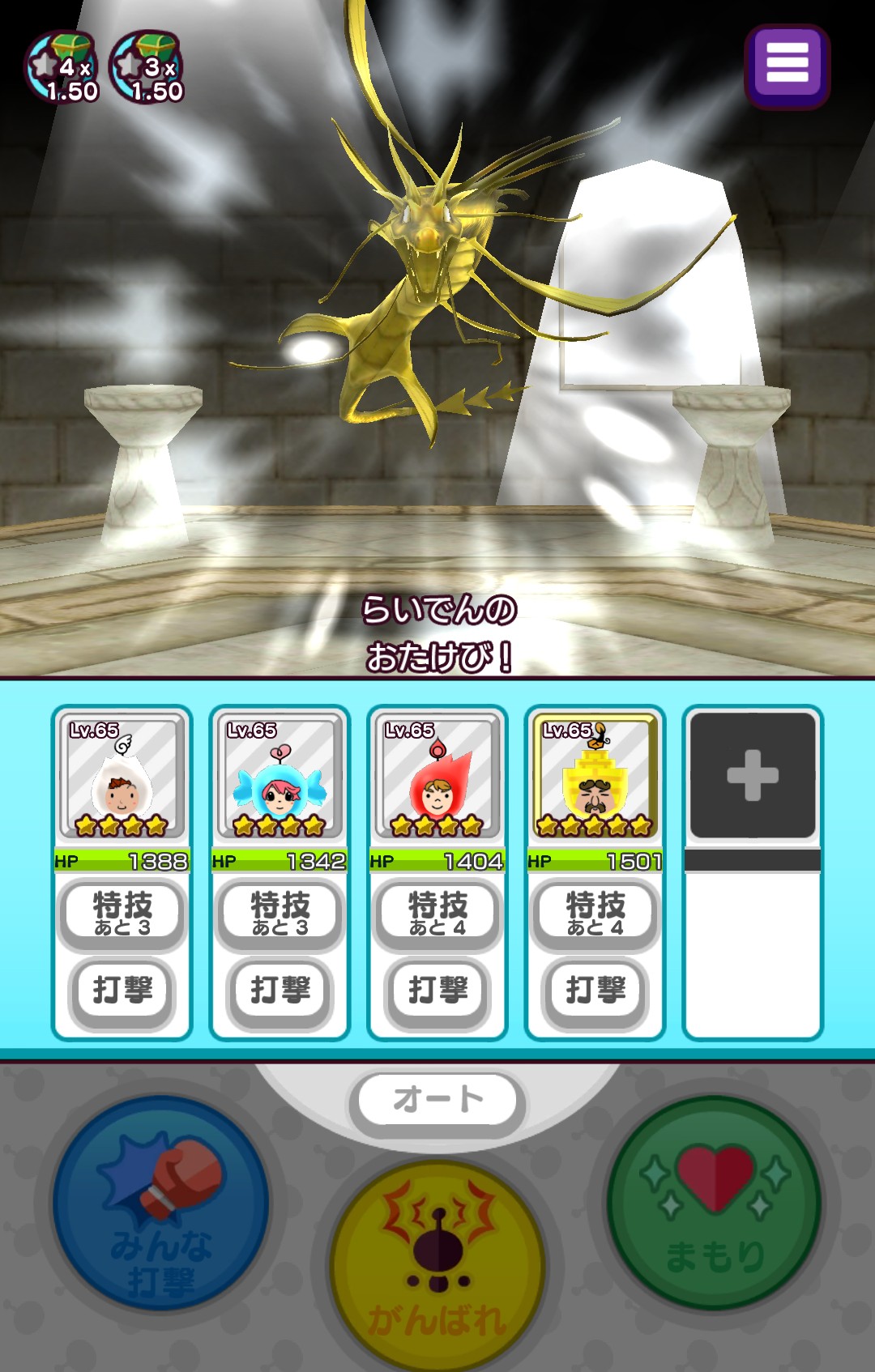The width and height of the screenshot is (875, 1372).
Task: Activate 特技 for the 1501 HP character
Action: [595, 913]
